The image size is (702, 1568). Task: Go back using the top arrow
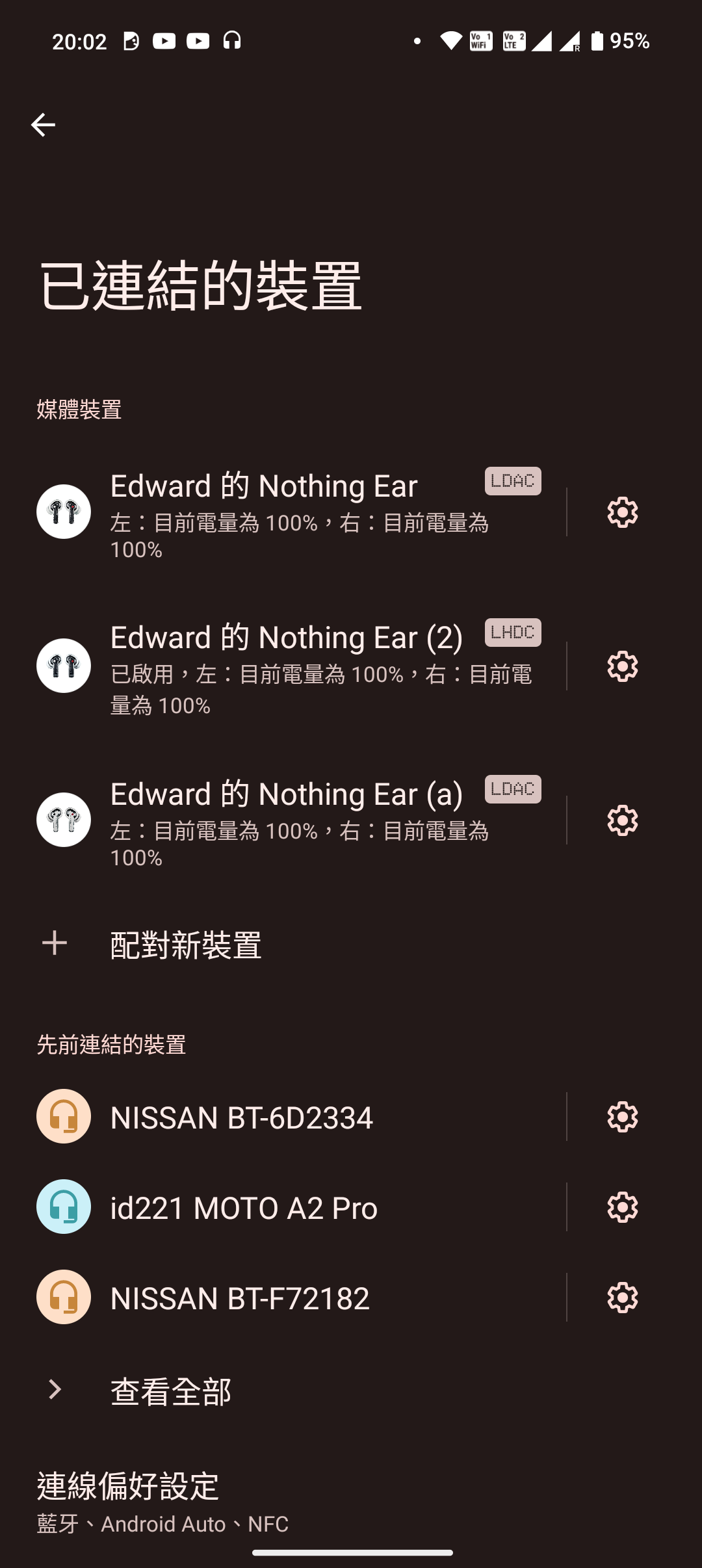click(43, 125)
